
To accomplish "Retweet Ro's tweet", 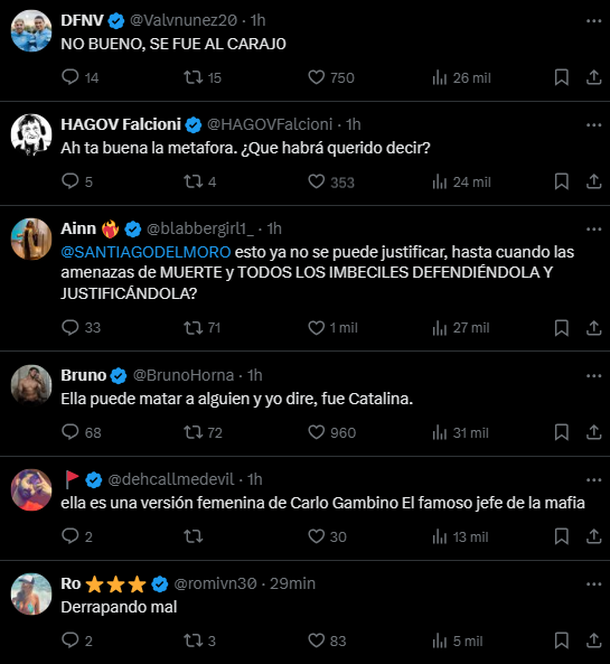I will [x=194, y=641].
